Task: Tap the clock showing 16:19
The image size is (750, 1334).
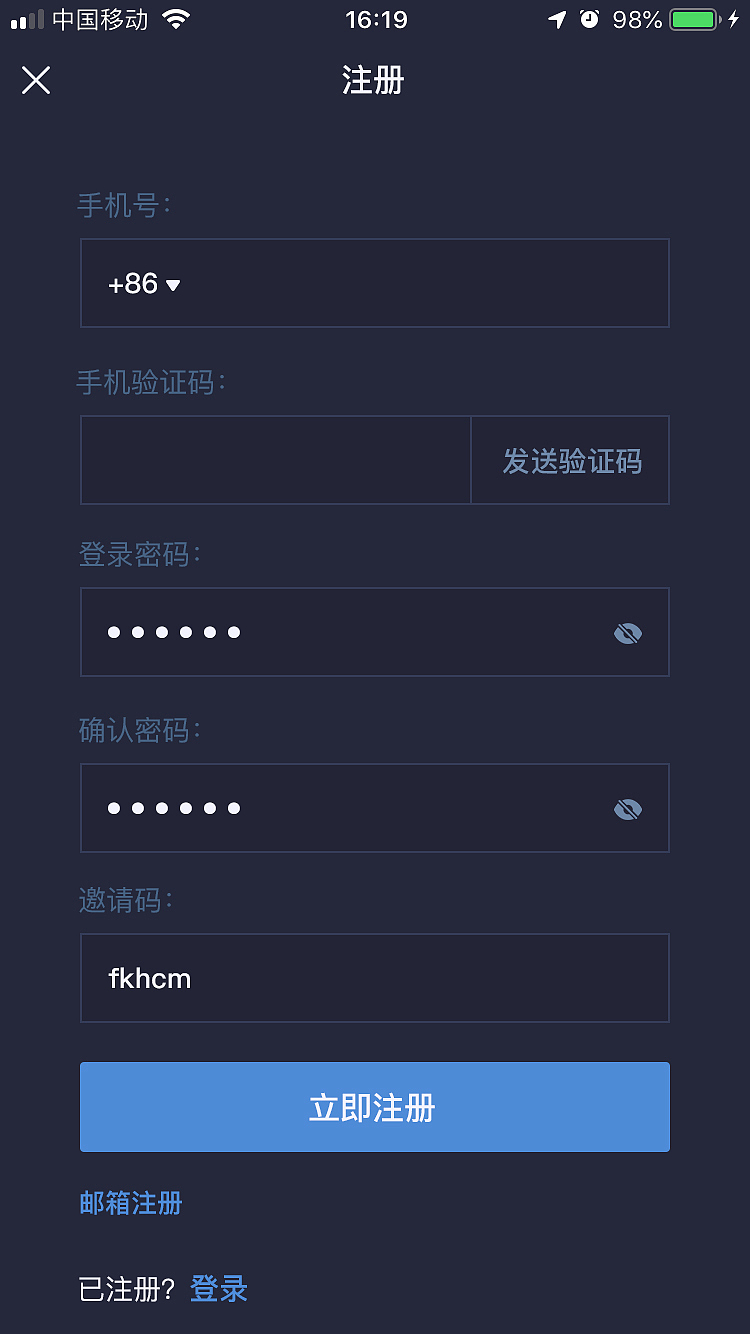Action: pyautogui.click(x=375, y=18)
